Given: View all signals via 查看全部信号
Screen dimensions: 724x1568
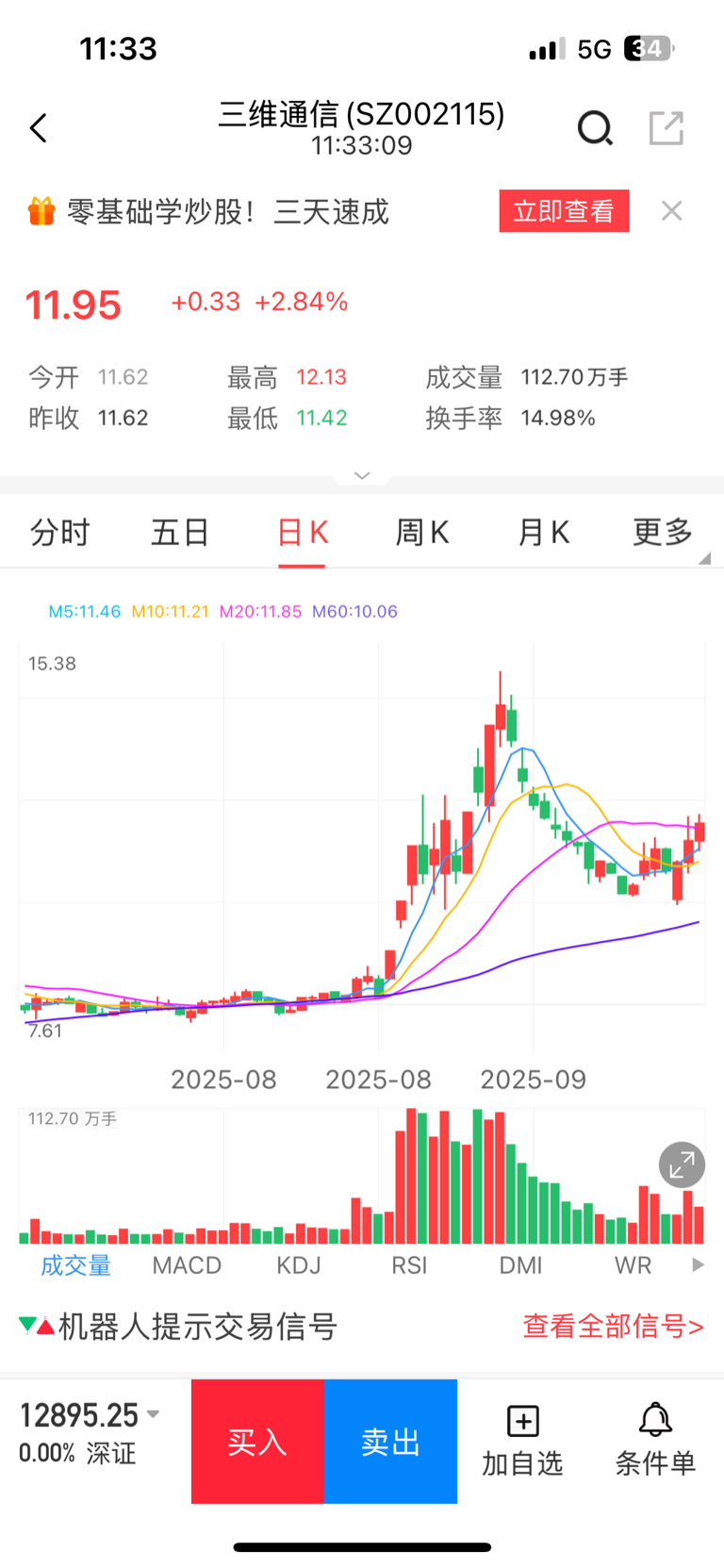Looking at the screenshot, I should pos(613,1327).
